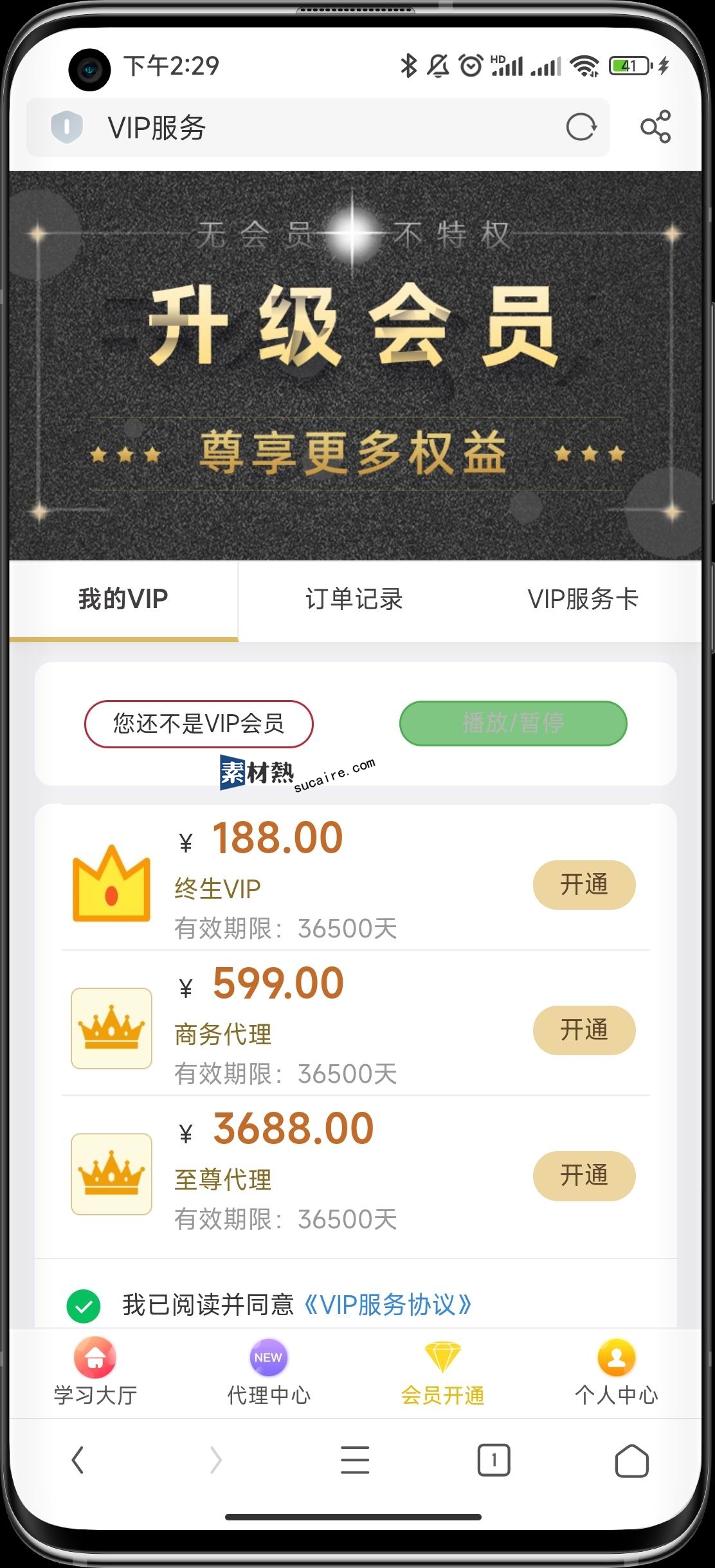Activate 终生VIP for ¥188.00

point(584,885)
